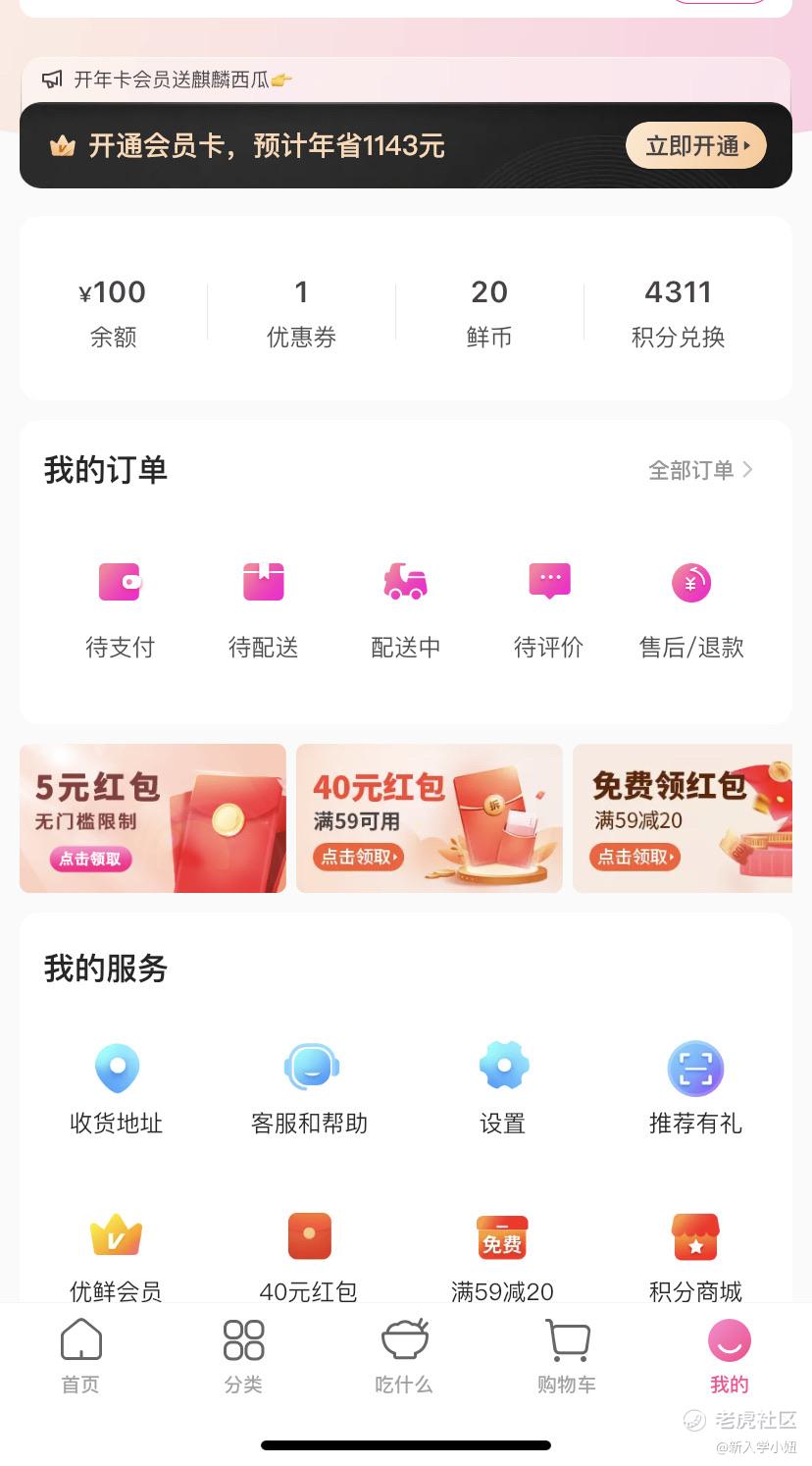This screenshot has width=812, height=1466.
Task: Claim the 40元红包 满59可用 banner
Action: [430, 818]
